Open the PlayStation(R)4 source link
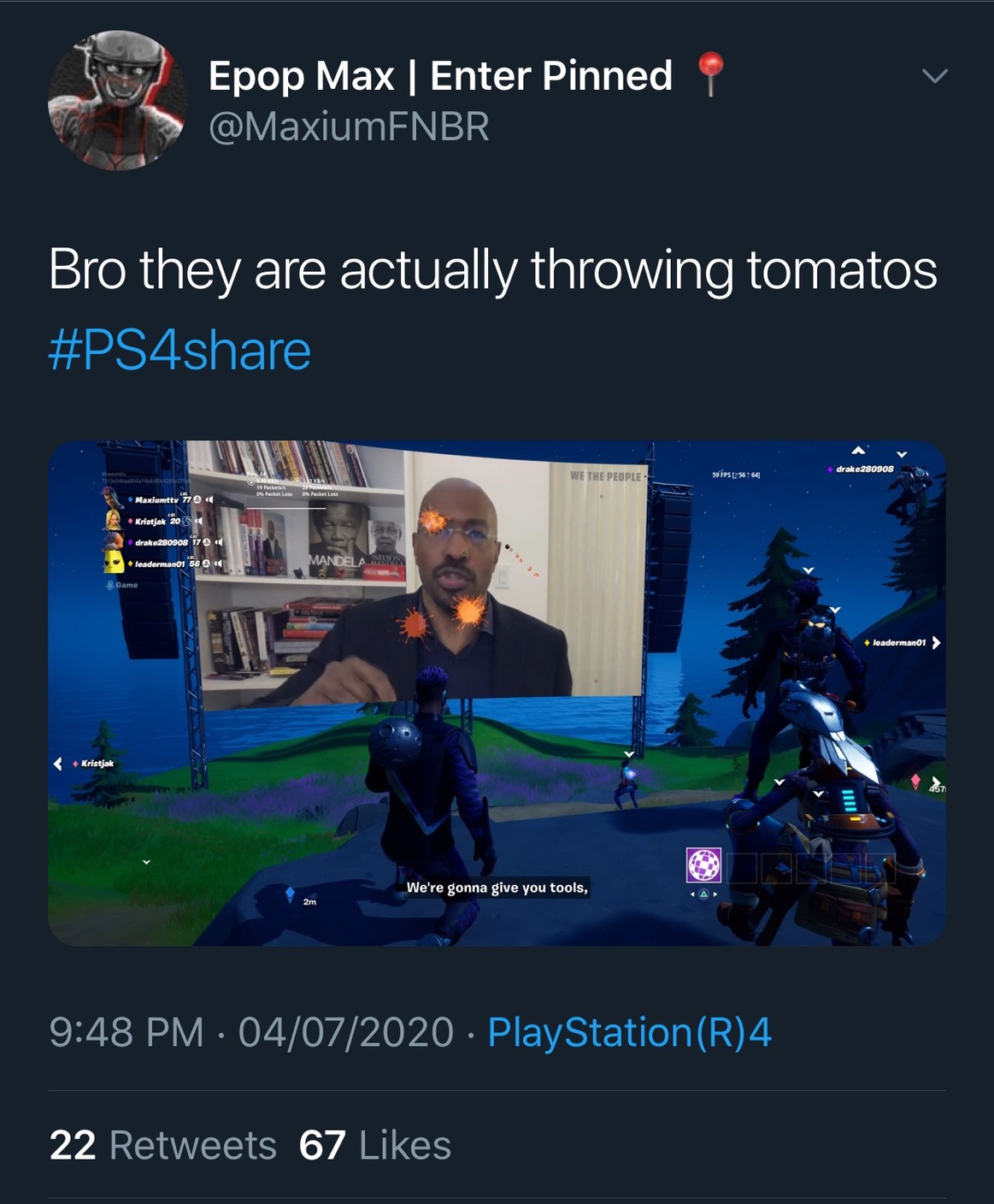The height and width of the screenshot is (1204, 994). click(x=629, y=1031)
